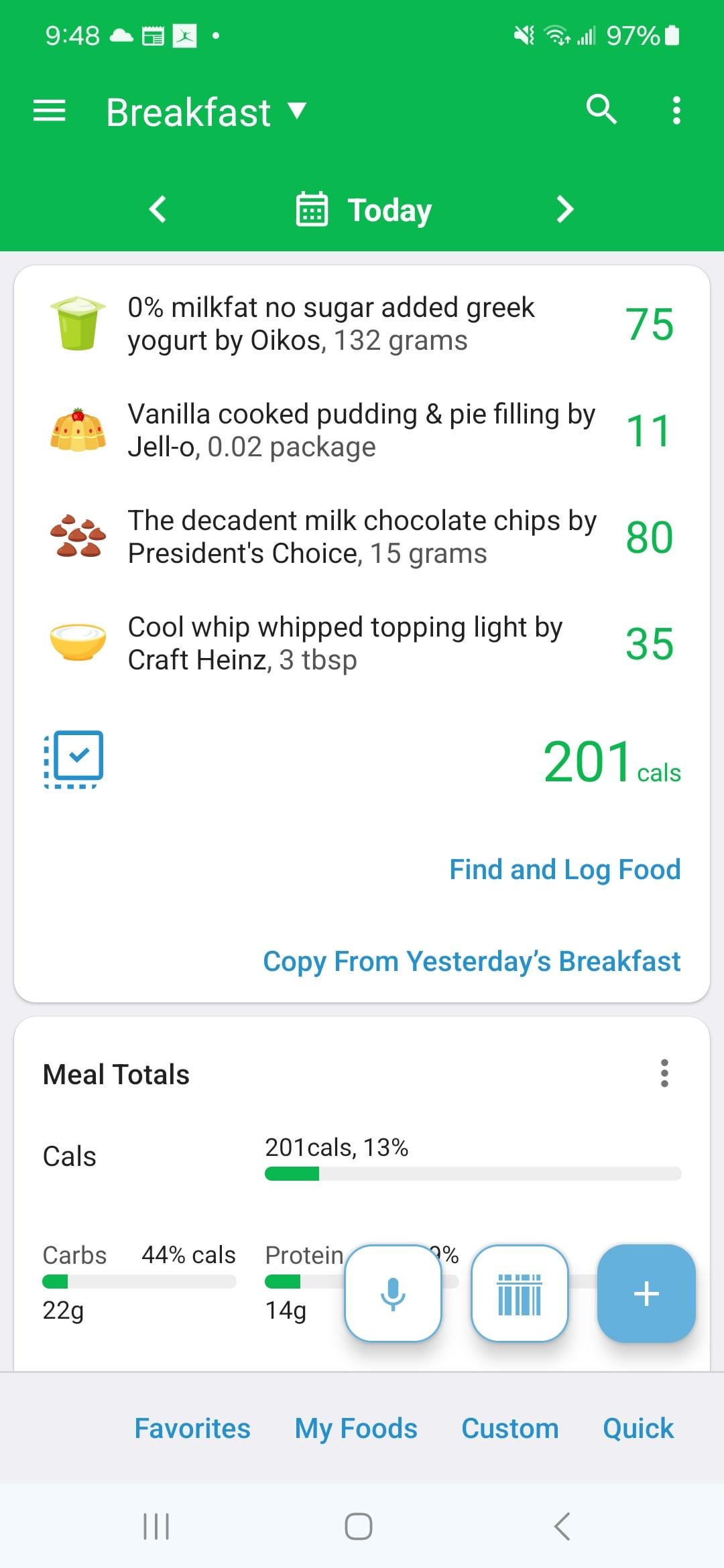Open the hamburger navigation menu
Screen dimensions: 724x1568
coord(50,111)
